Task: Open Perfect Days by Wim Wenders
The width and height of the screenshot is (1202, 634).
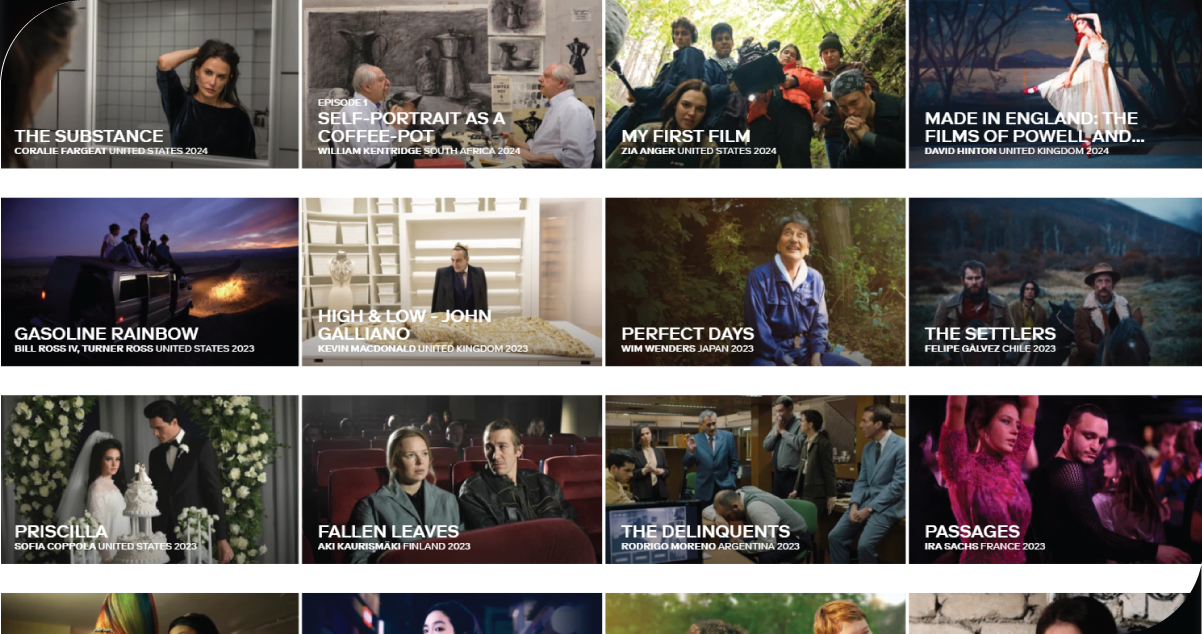Action: point(755,282)
